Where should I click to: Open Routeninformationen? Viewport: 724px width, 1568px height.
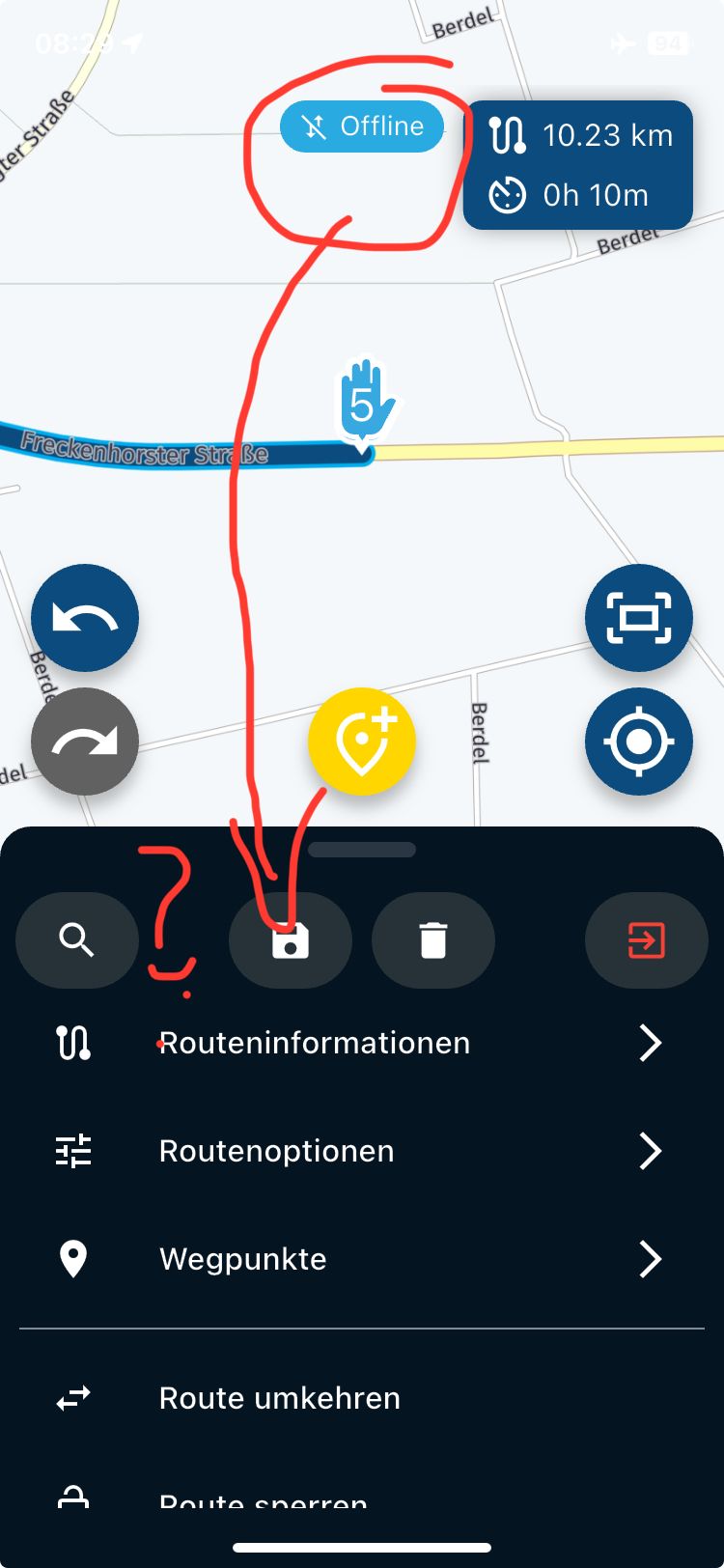(362, 1043)
